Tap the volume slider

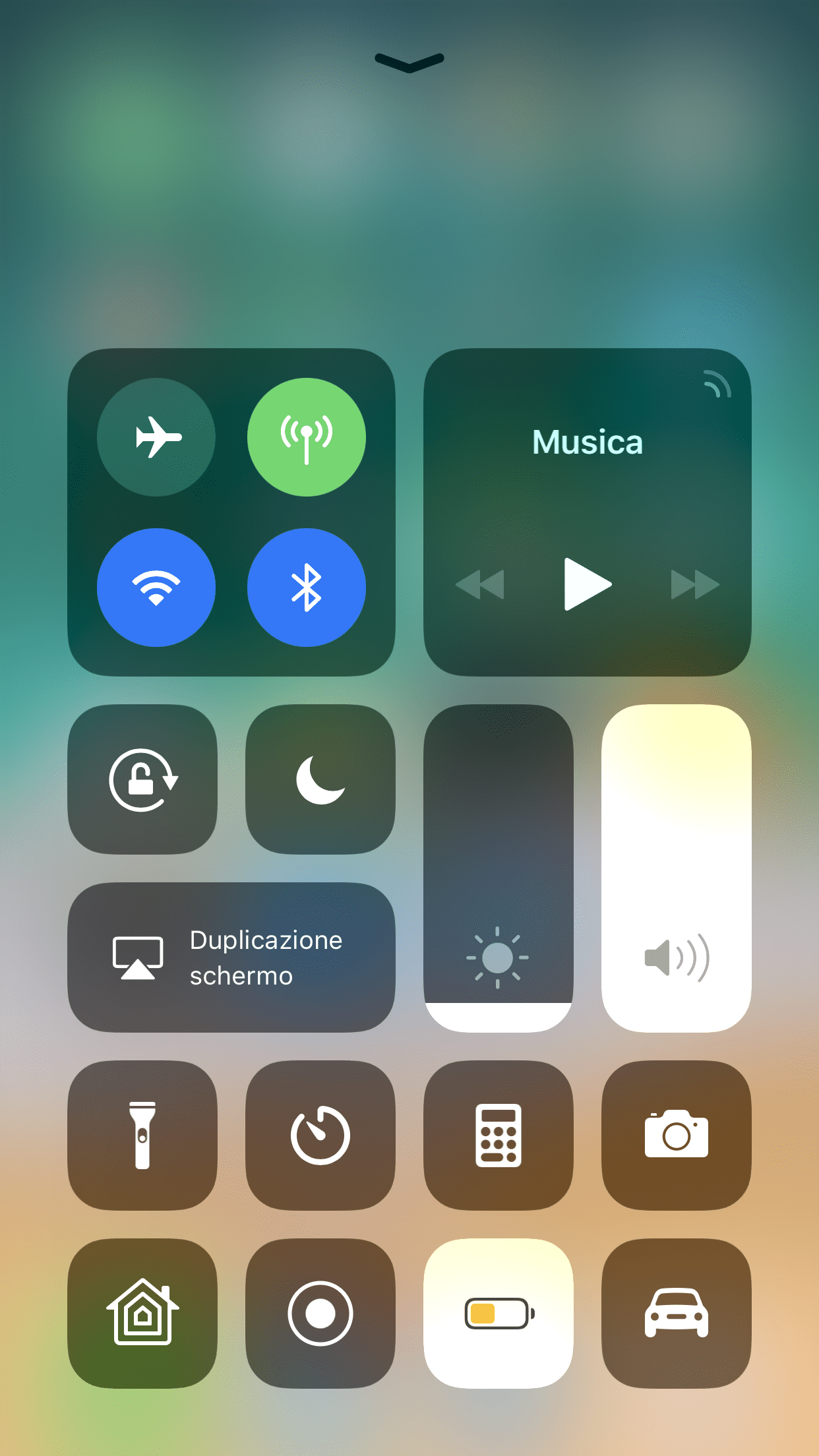pyautogui.click(x=677, y=868)
